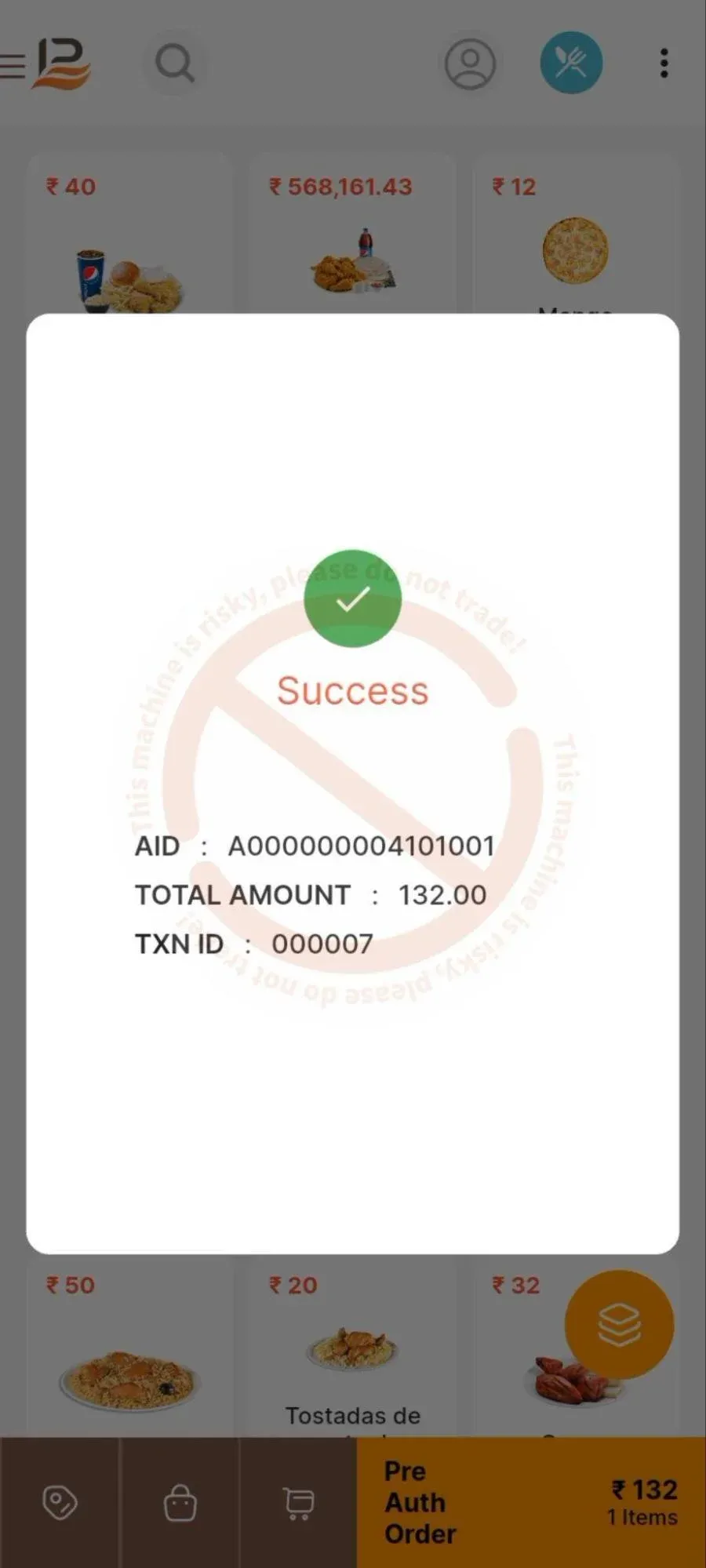Tap the teal fork and knife button
This screenshot has height=1568, width=706.
tap(571, 63)
